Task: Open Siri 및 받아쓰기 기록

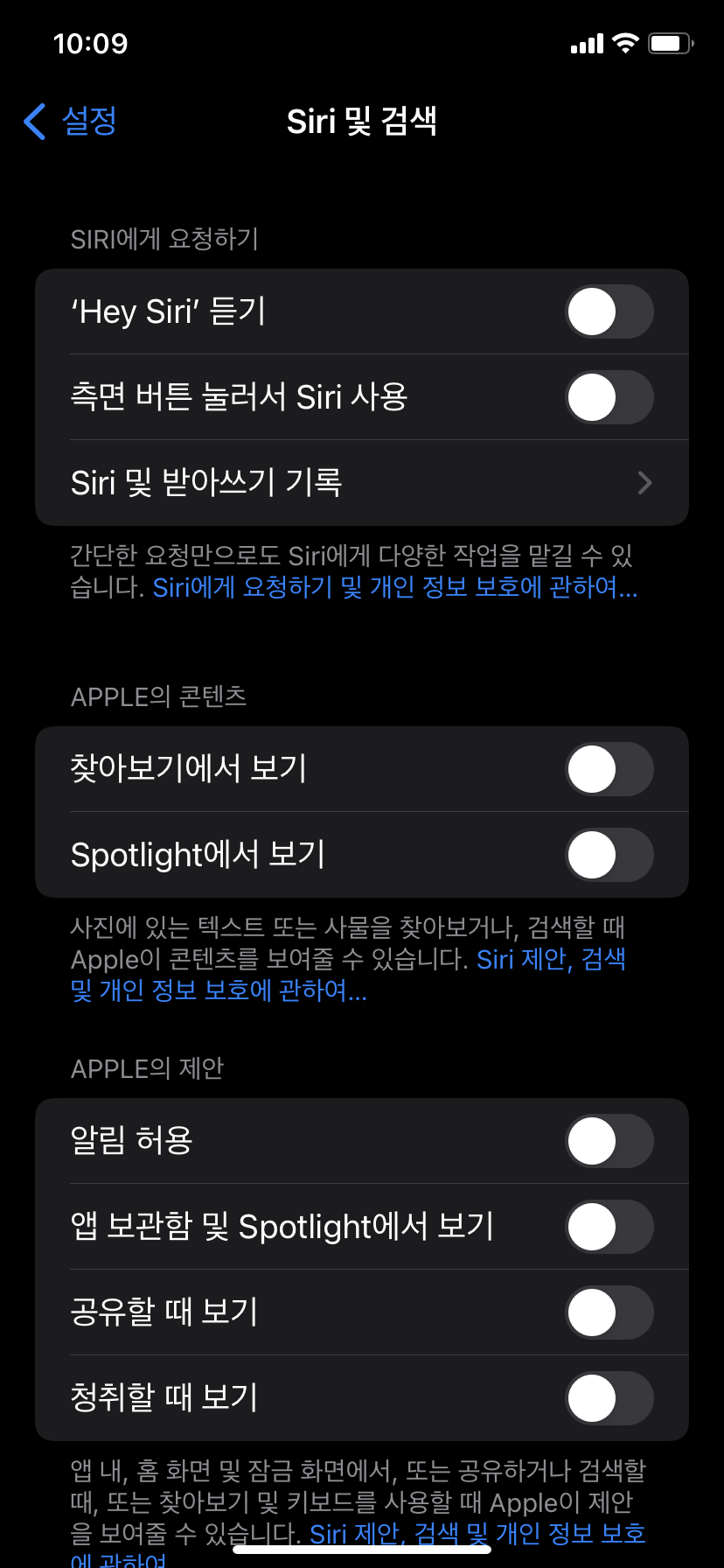Action: coord(362,483)
